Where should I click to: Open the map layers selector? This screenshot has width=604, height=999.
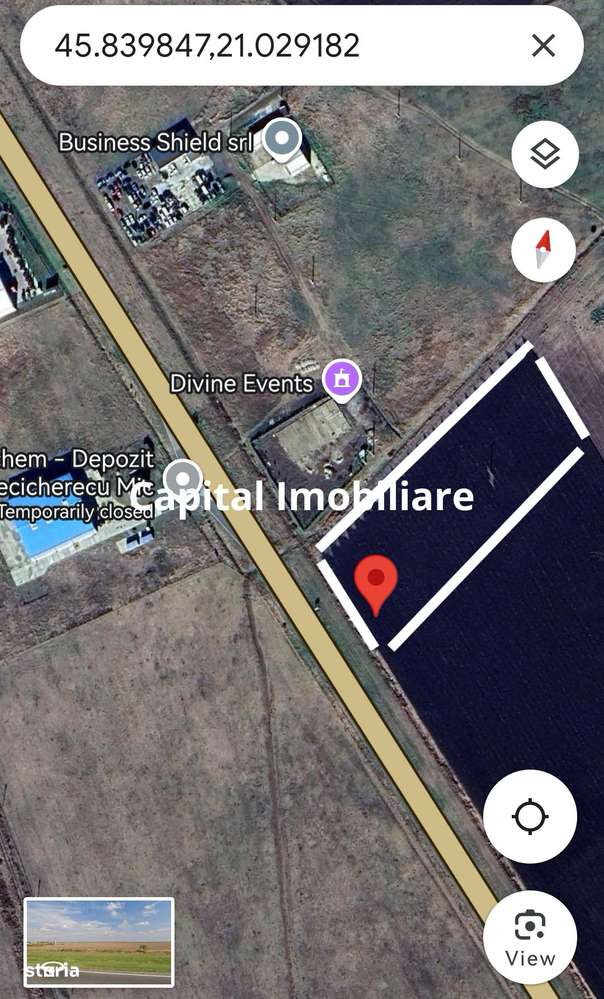[544, 155]
